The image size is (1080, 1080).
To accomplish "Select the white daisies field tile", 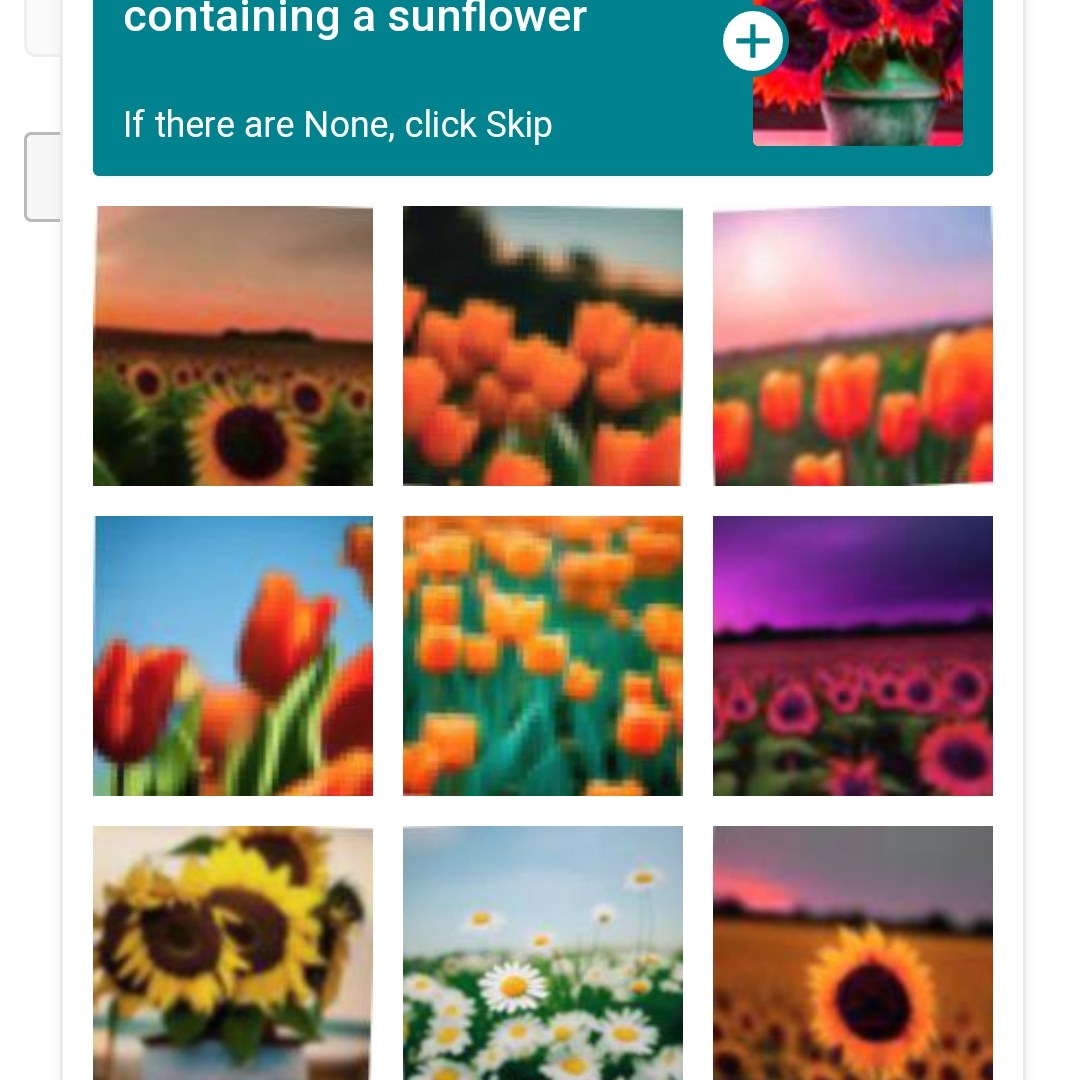I will pos(543,952).
